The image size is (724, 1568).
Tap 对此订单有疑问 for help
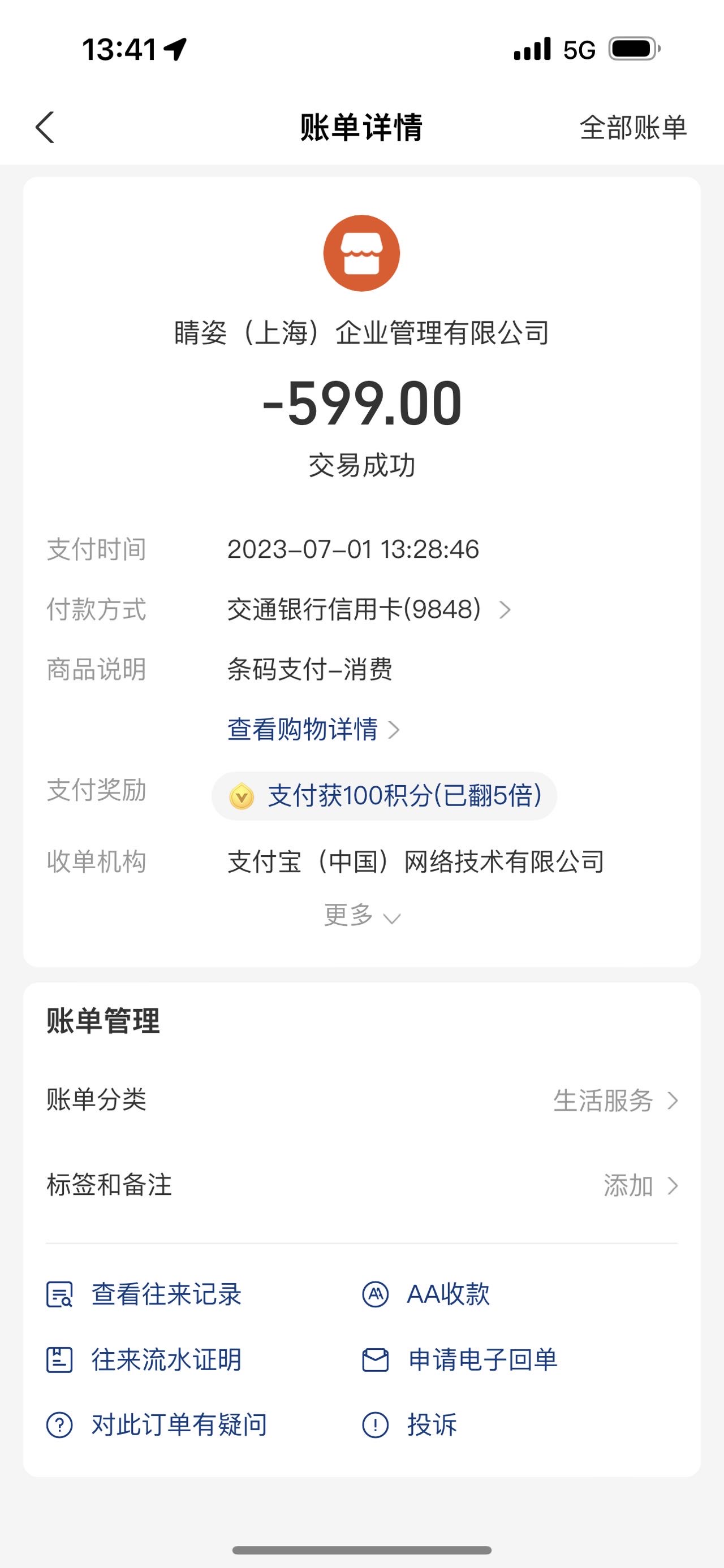[x=157, y=1424]
